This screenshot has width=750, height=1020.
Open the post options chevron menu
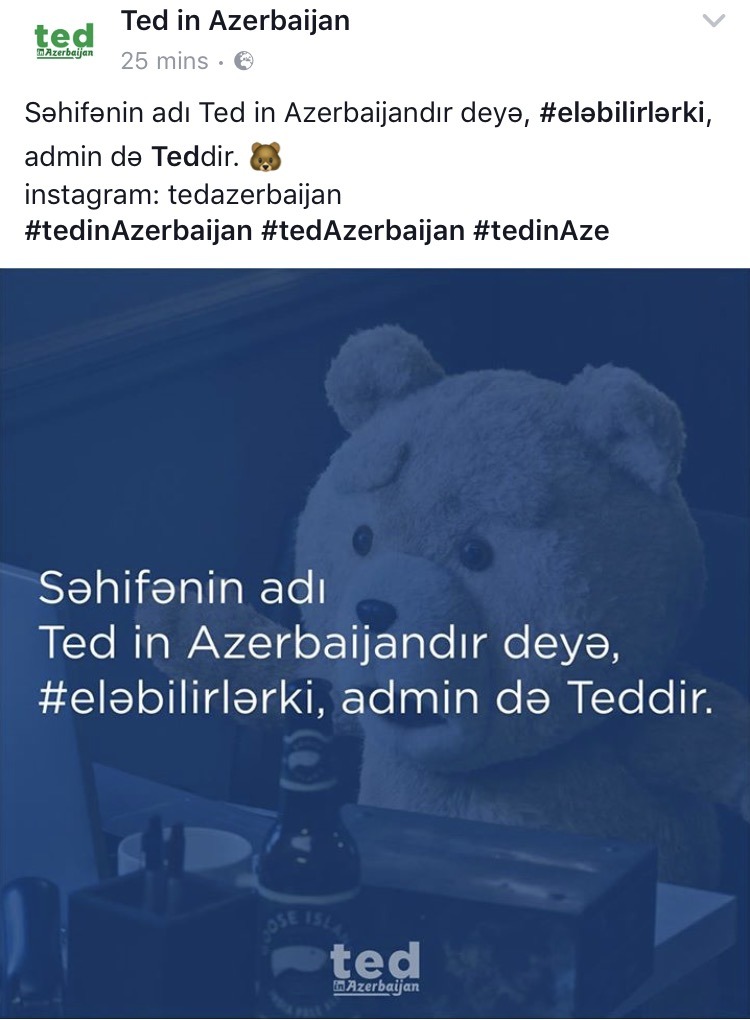tap(713, 21)
